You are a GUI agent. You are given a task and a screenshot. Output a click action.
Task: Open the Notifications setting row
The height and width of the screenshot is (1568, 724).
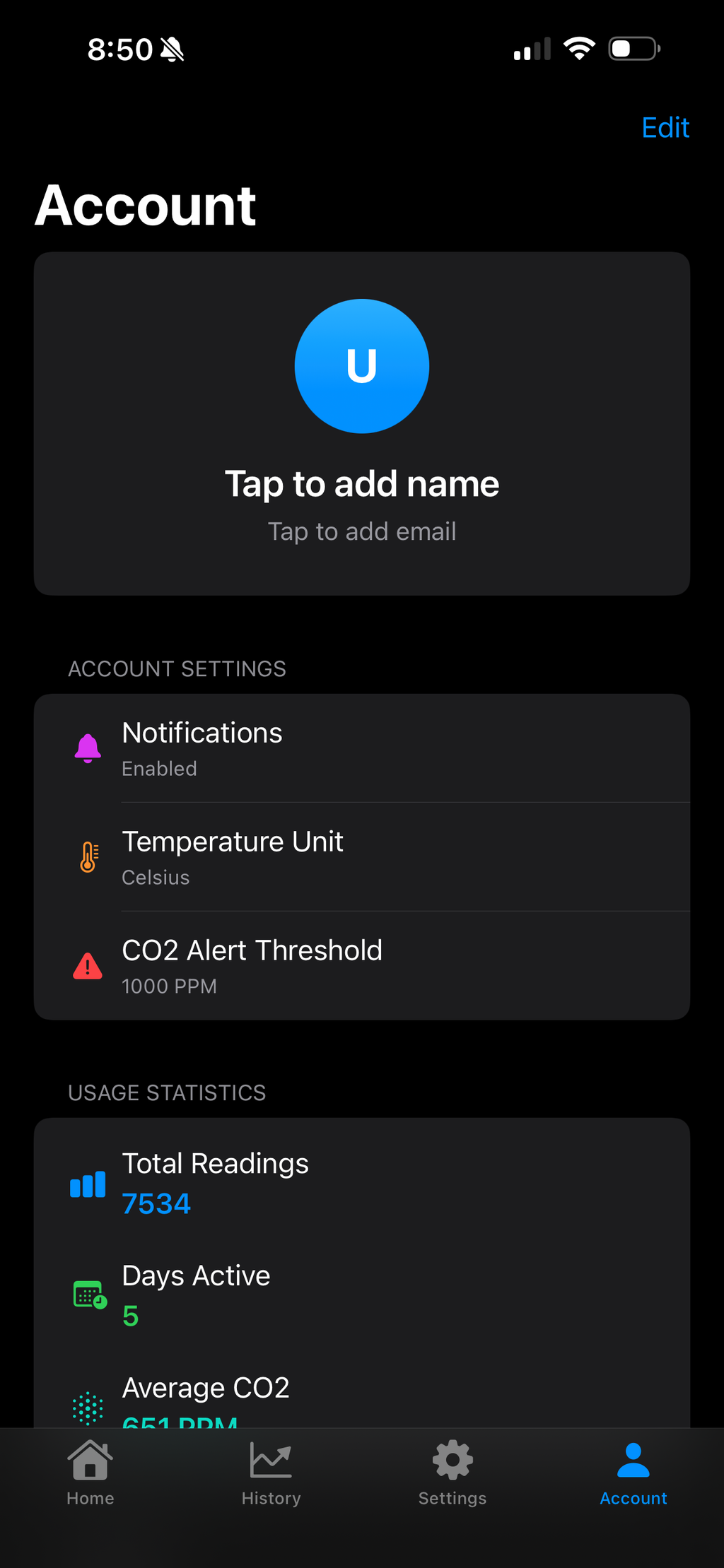[x=362, y=748]
